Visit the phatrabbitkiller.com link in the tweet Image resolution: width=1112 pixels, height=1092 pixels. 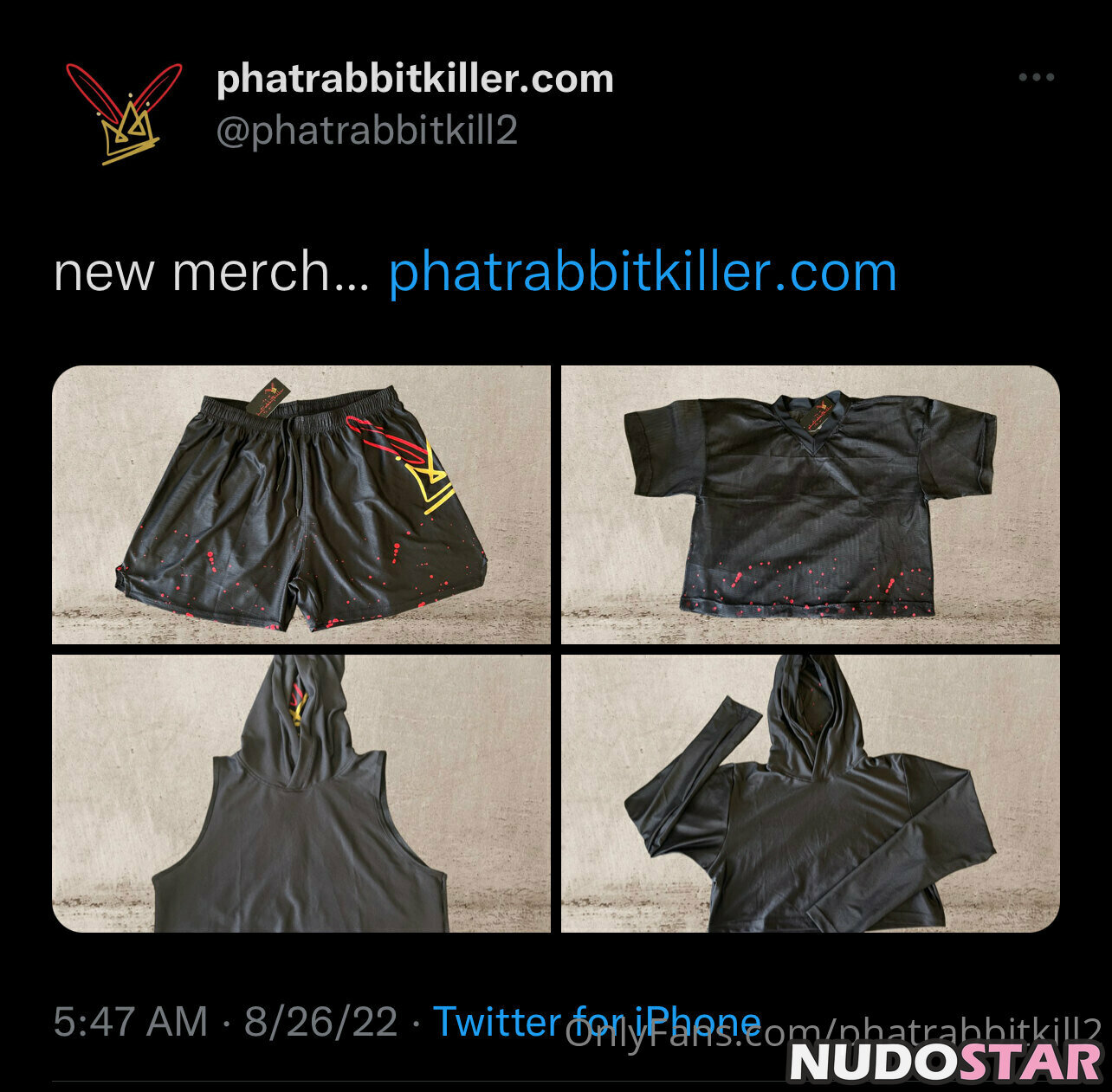[x=642, y=272]
